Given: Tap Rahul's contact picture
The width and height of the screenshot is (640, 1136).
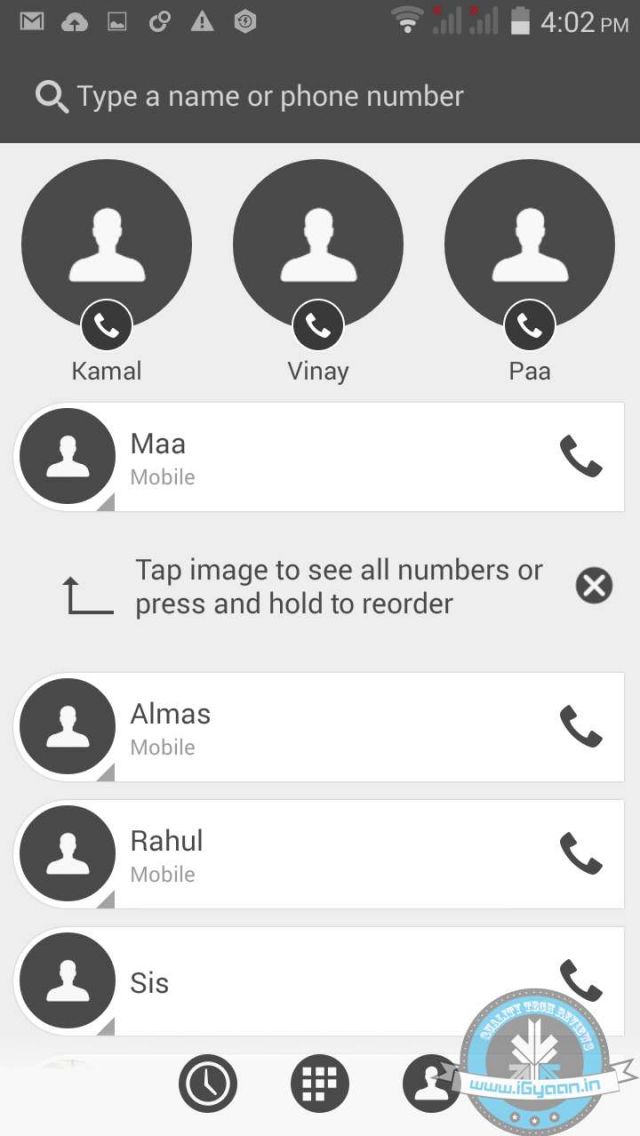Looking at the screenshot, I should [x=67, y=854].
